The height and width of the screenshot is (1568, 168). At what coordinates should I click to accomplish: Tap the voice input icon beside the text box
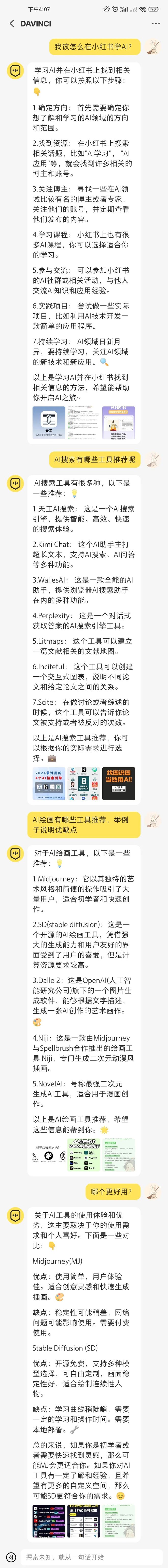coord(11,1556)
